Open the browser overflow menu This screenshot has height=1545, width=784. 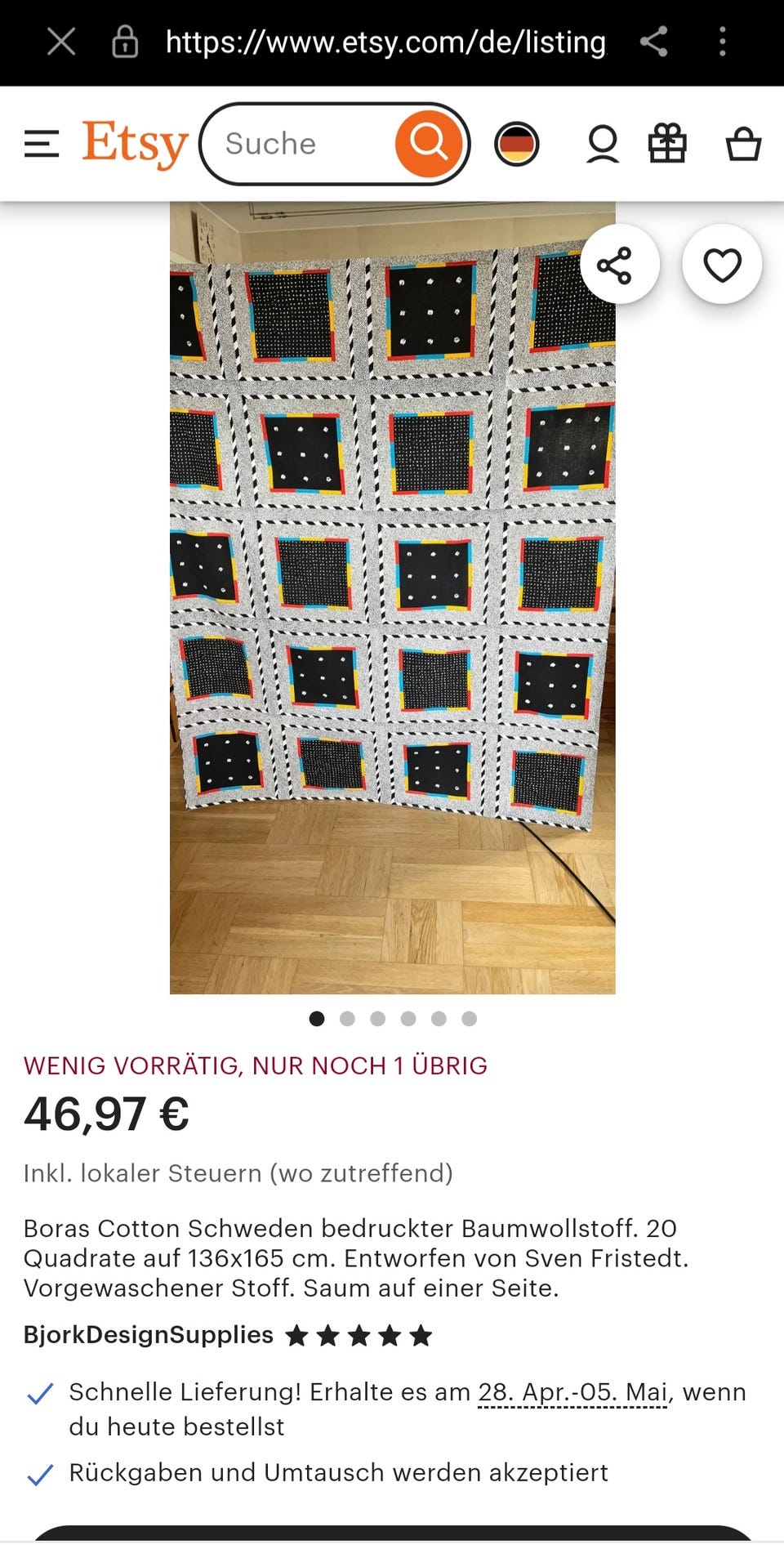pos(722,42)
